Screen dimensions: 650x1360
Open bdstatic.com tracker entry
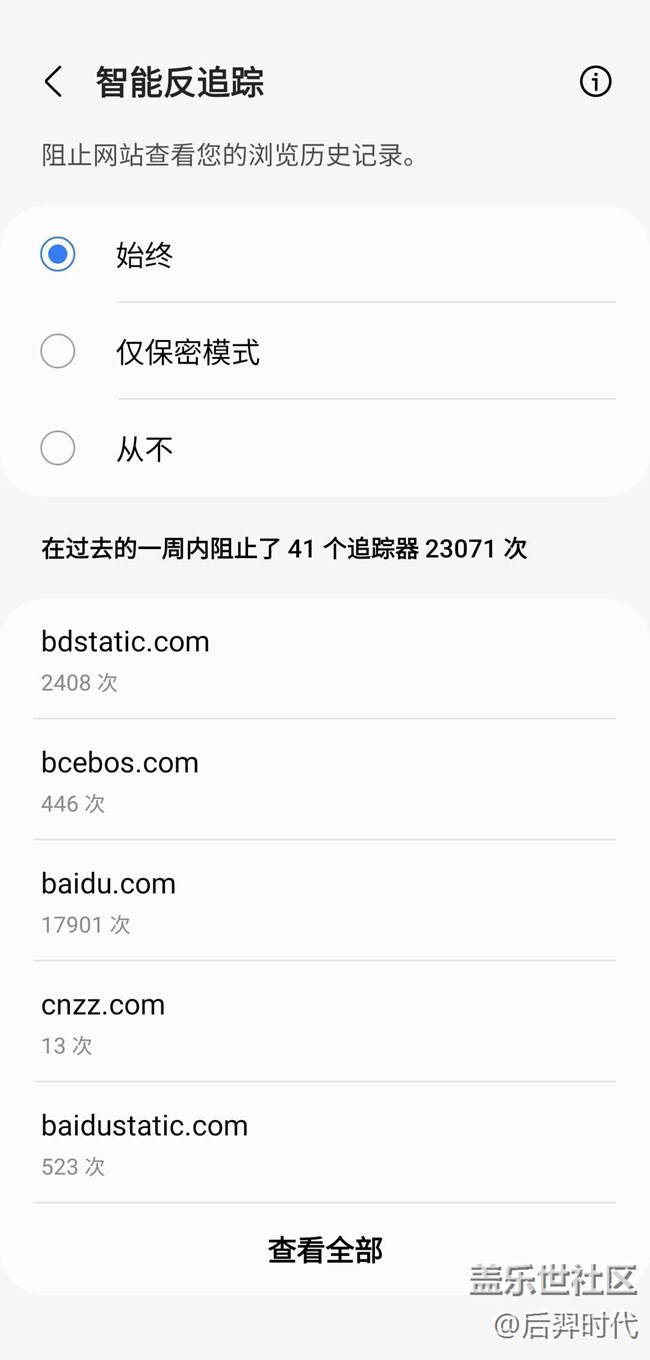[x=325, y=659]
